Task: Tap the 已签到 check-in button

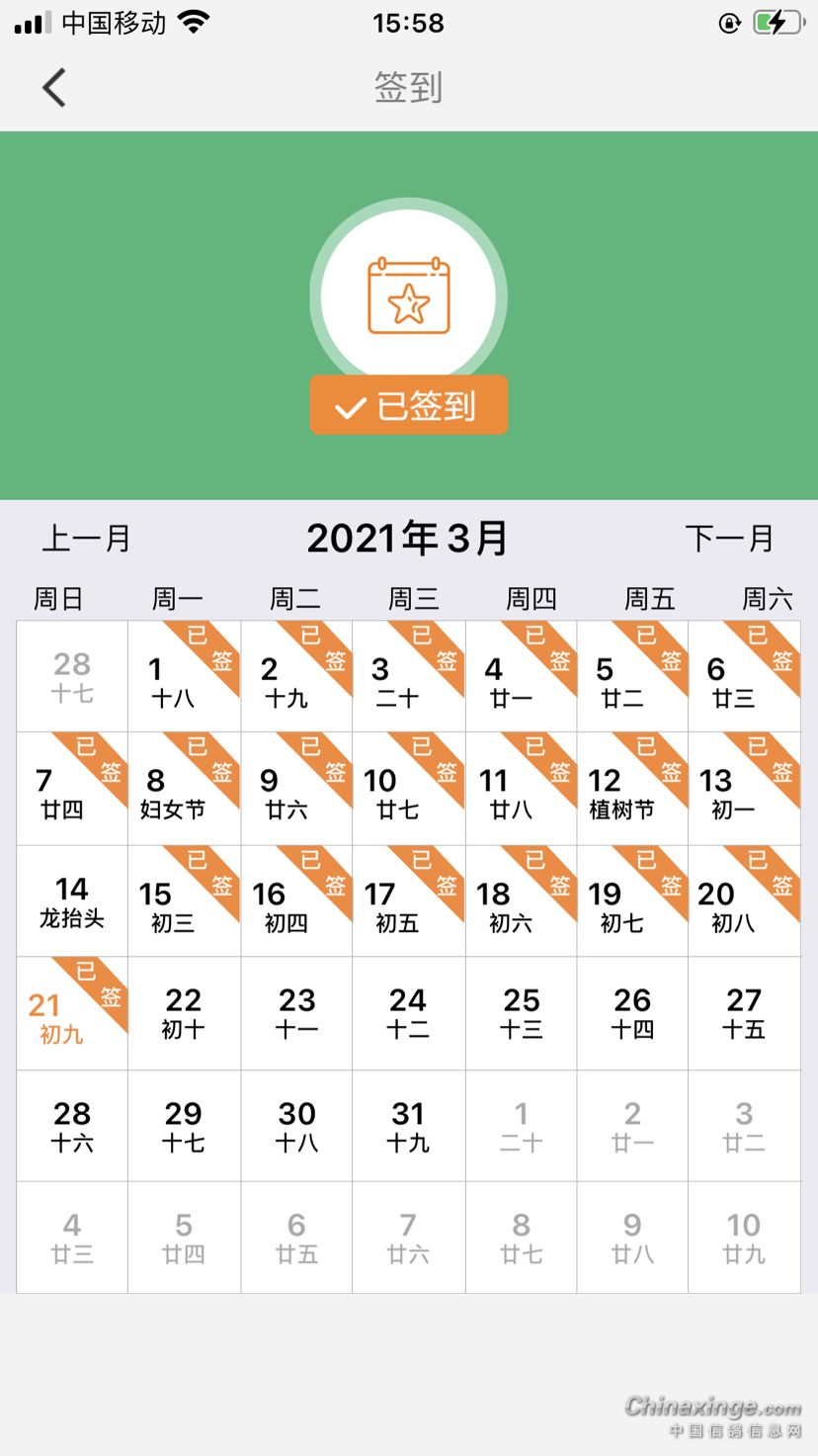Action: coord(408,405)
